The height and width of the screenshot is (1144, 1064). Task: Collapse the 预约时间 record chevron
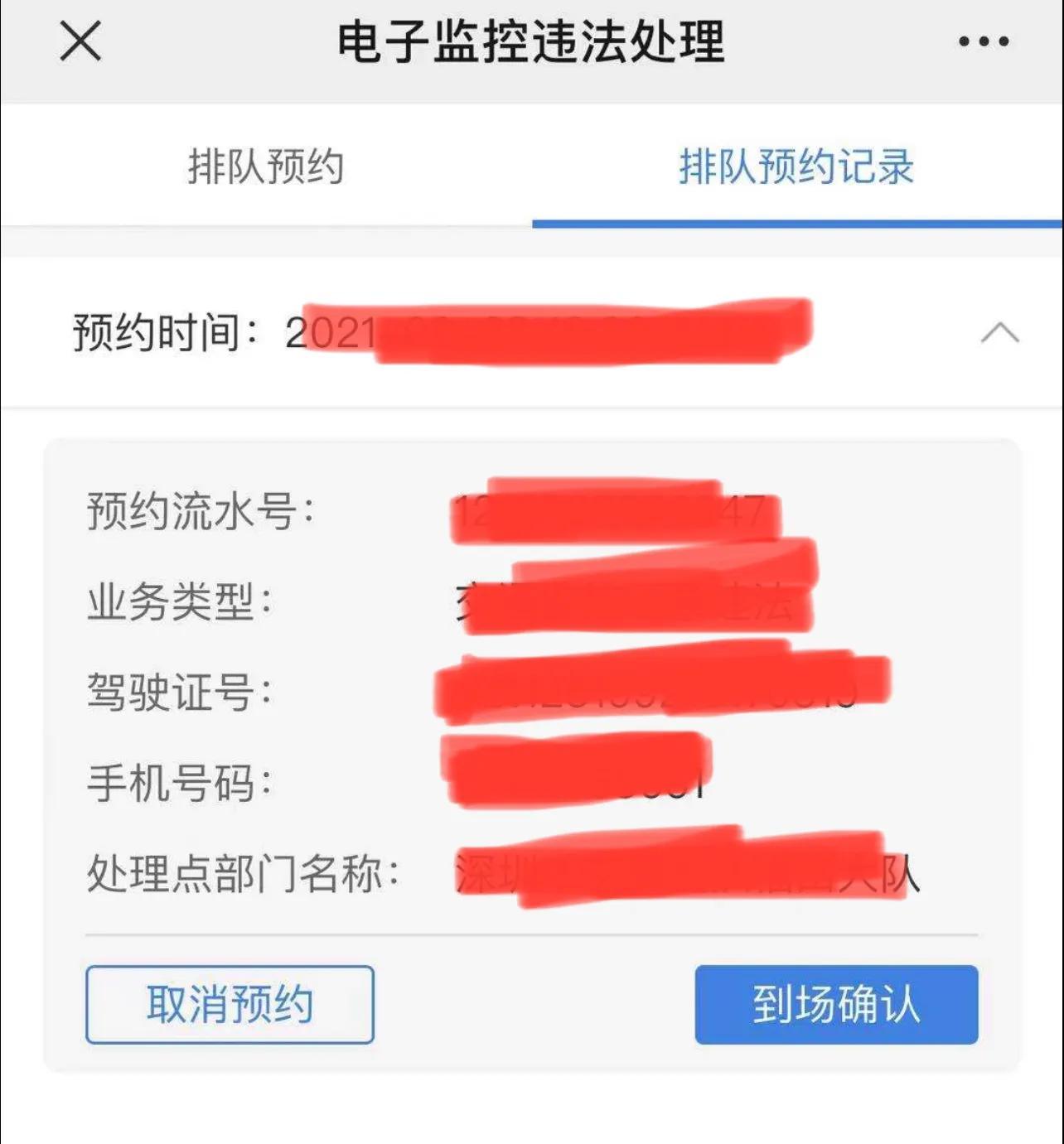(x=999, y=333)
